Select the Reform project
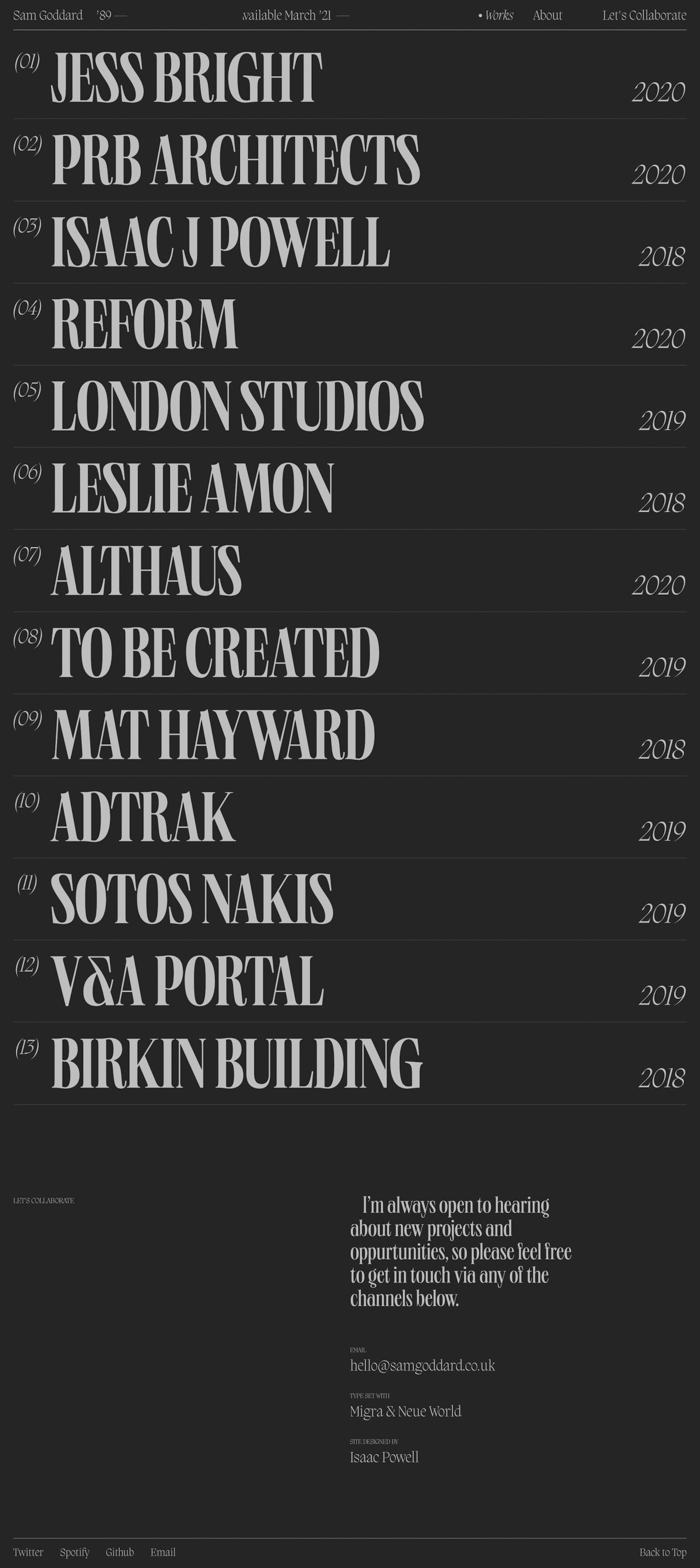Viewport: 700px width, 1568px height. click(x=145, y=324)
